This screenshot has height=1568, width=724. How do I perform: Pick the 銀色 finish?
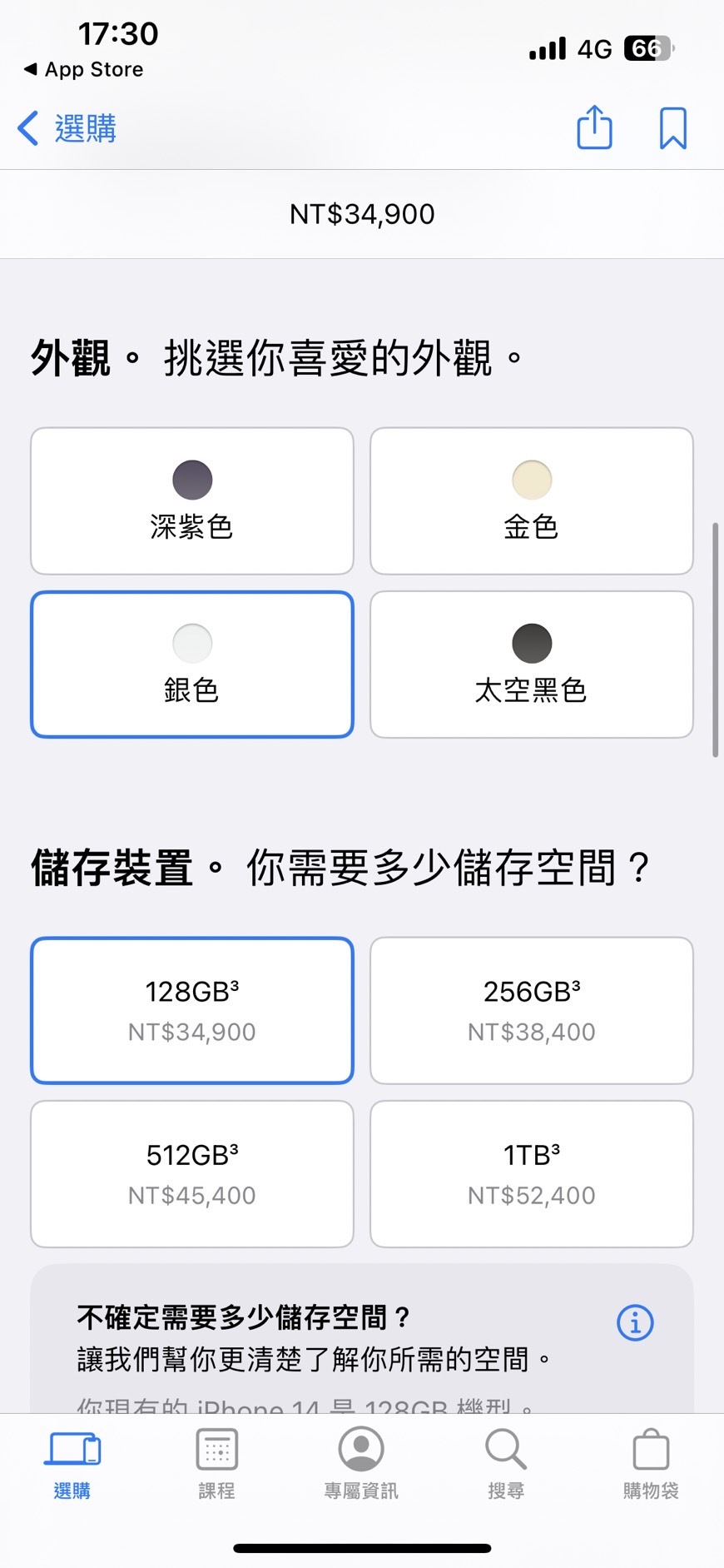pos(192,665)
